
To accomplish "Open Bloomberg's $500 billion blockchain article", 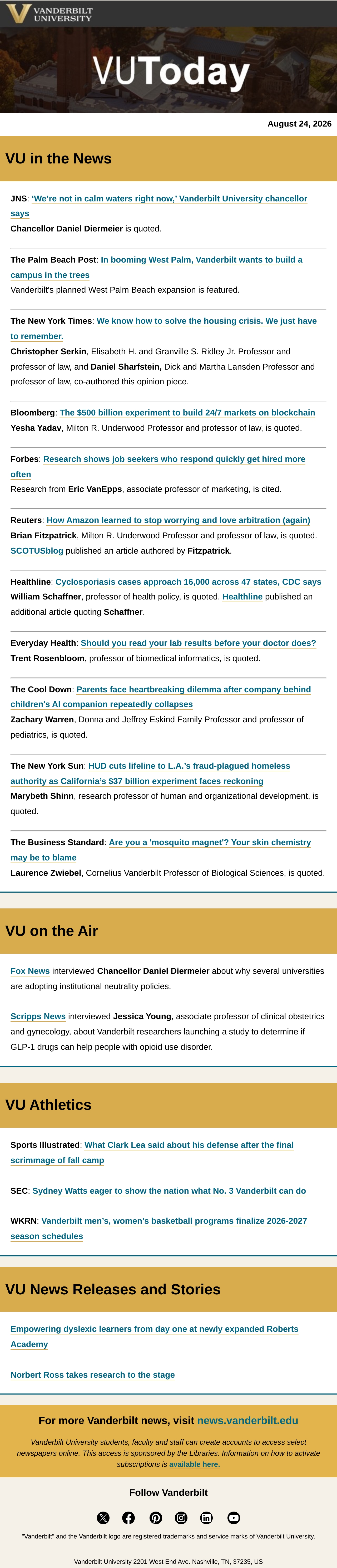I will pos(187,413).
